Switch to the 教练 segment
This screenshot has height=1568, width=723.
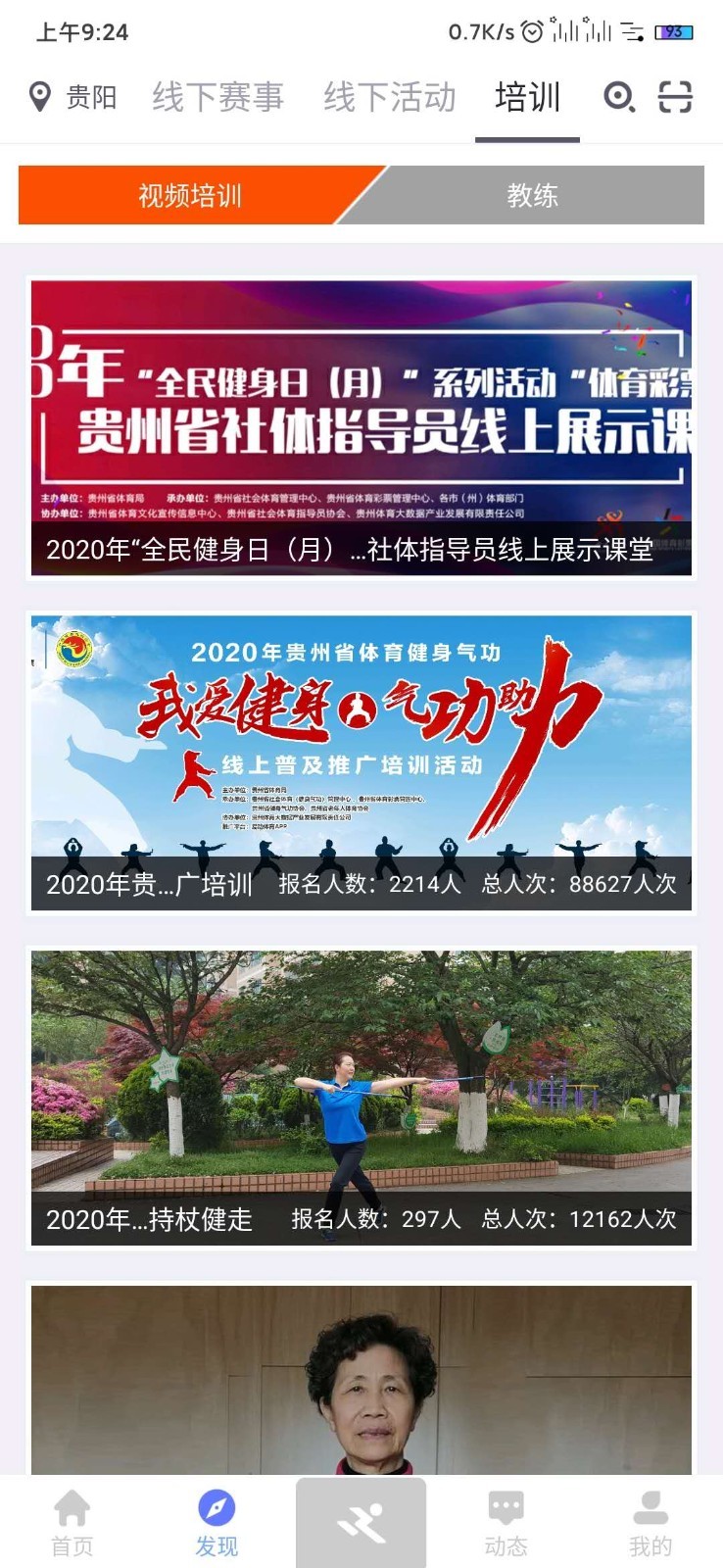(533, 195)
